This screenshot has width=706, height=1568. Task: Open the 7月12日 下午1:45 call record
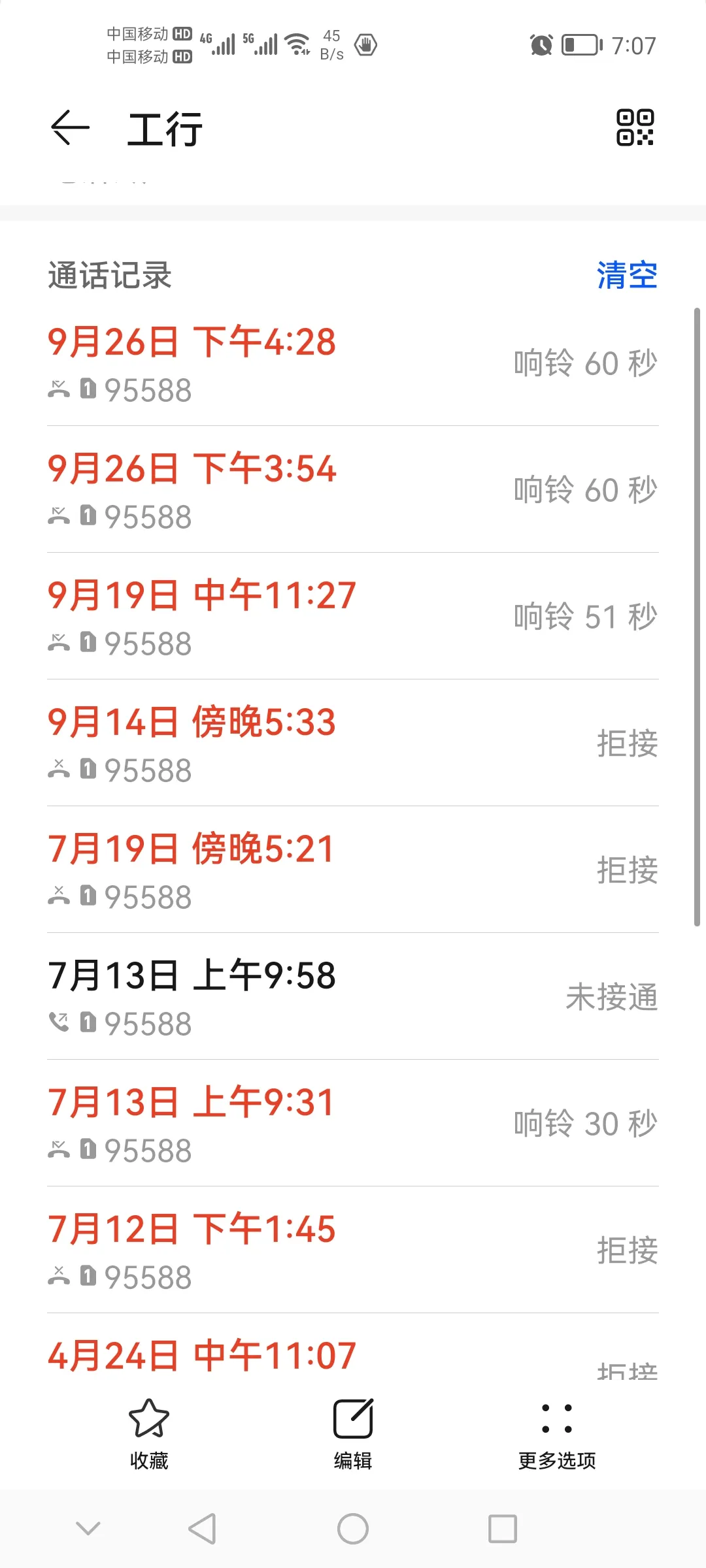[x=353, y=1250]
